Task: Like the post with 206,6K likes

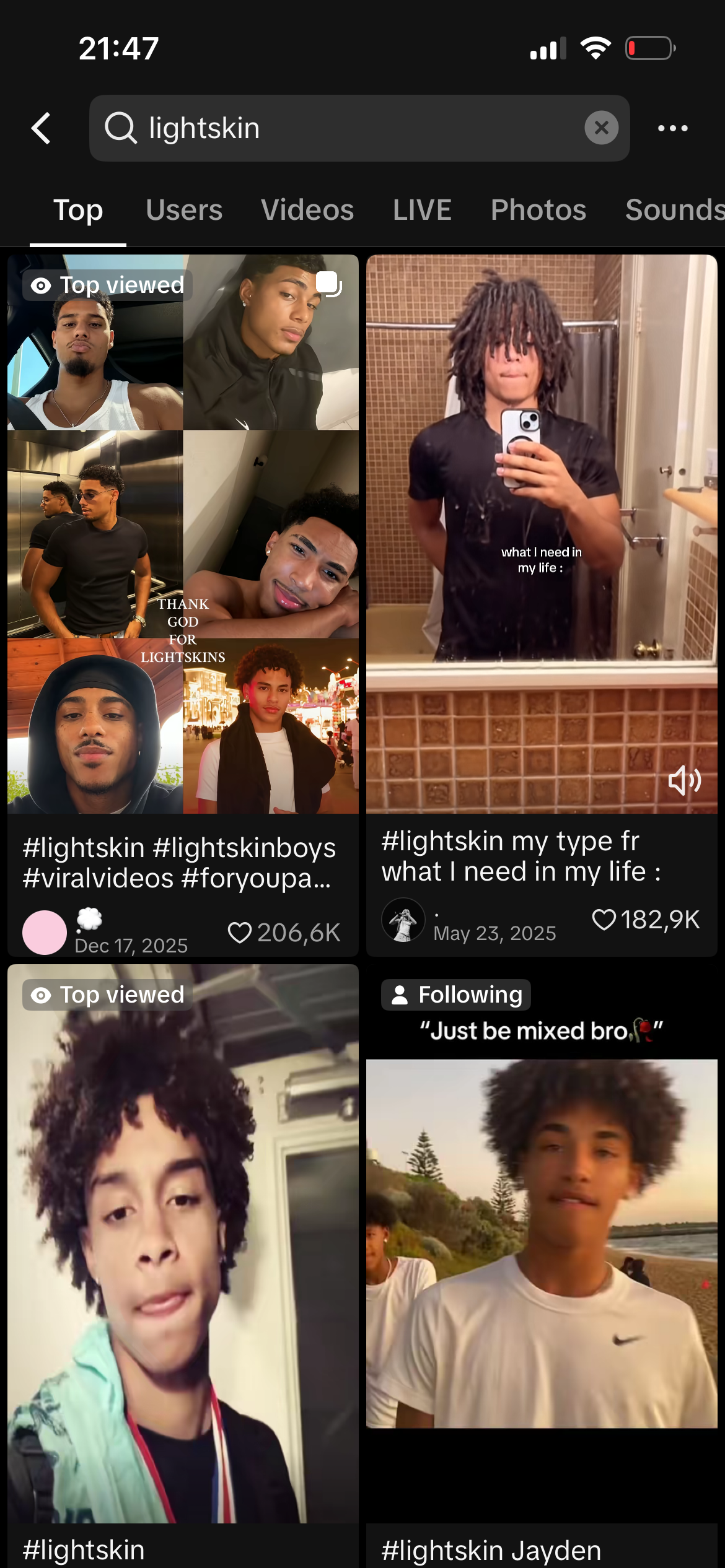Action: (240, 933)
